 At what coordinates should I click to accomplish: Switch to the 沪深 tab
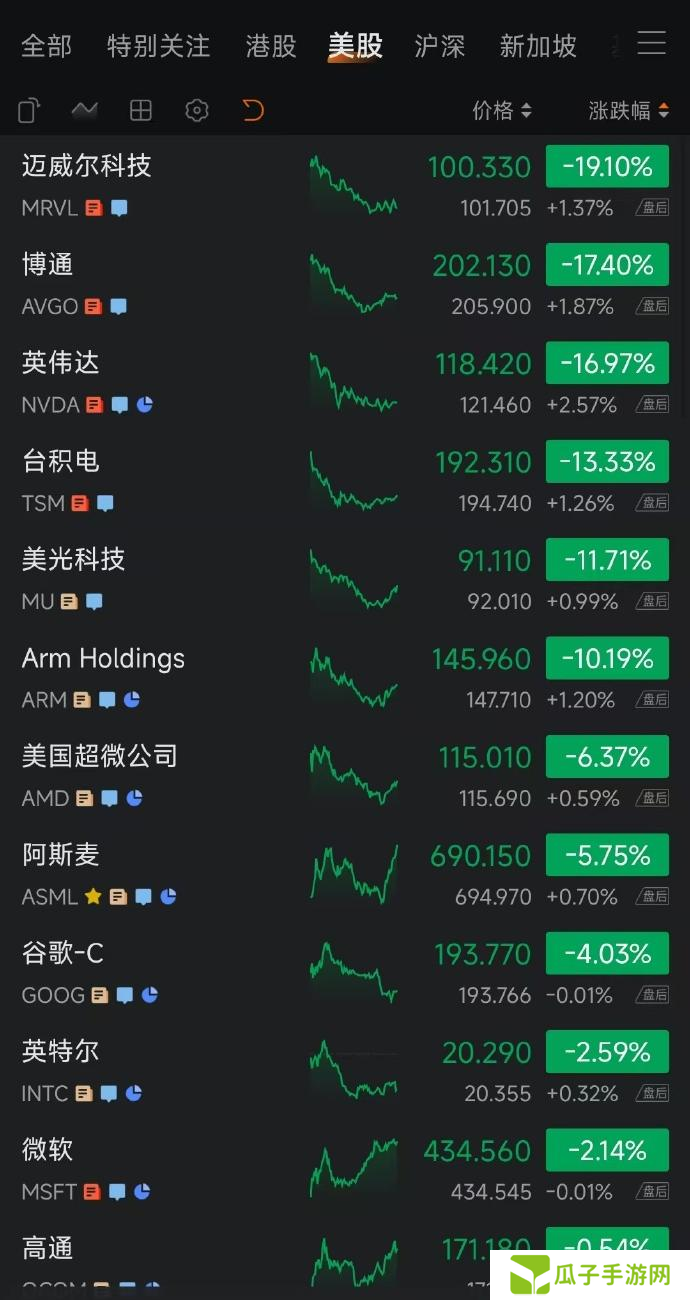pyautogui.click(x=440, y=46)
